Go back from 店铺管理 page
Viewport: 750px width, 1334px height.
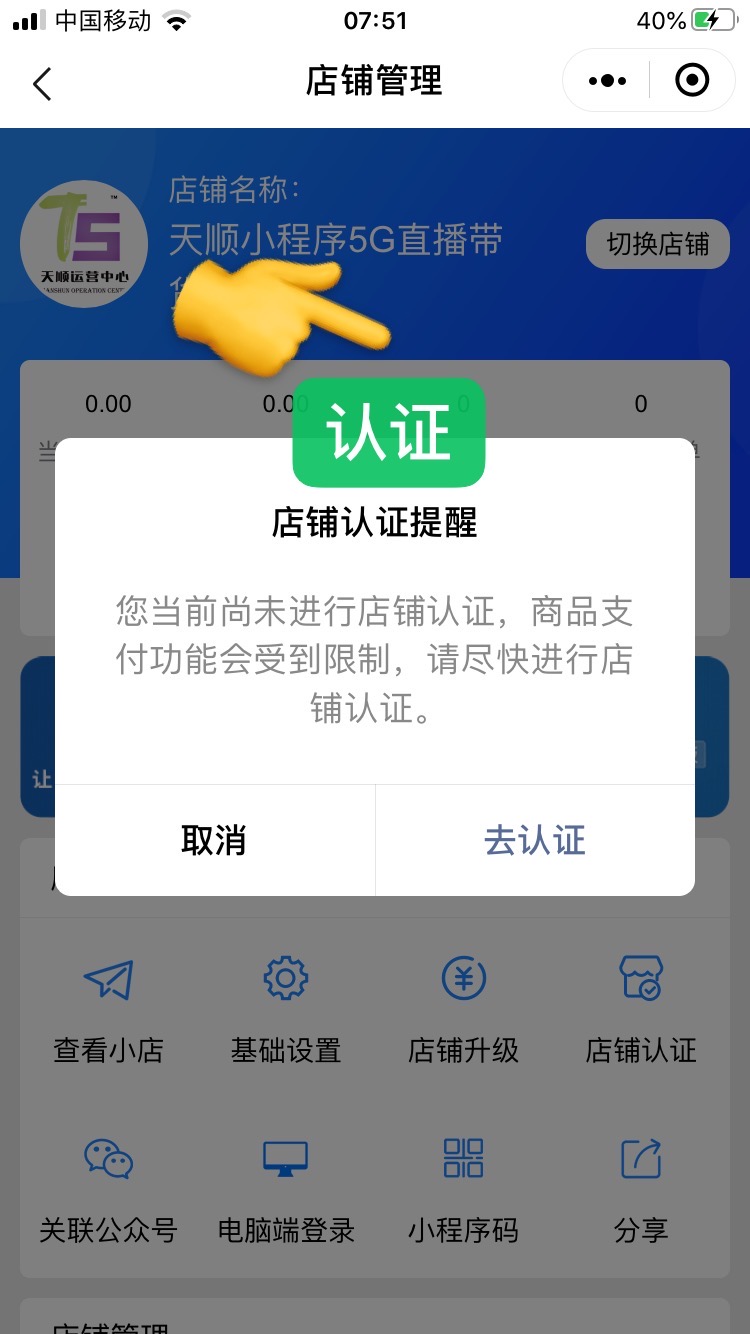click(42, 83)
